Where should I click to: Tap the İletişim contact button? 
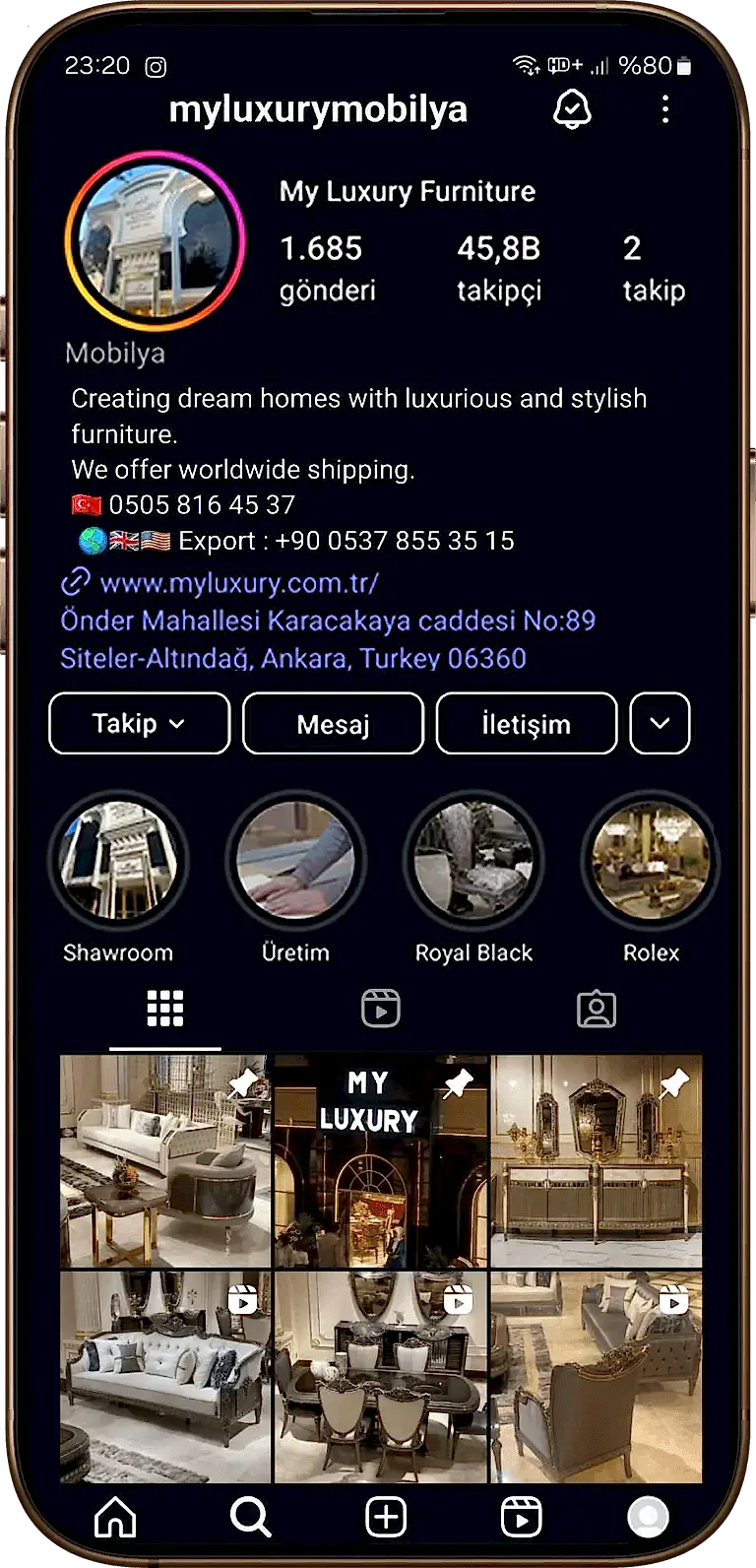click(x=526, y=724)
